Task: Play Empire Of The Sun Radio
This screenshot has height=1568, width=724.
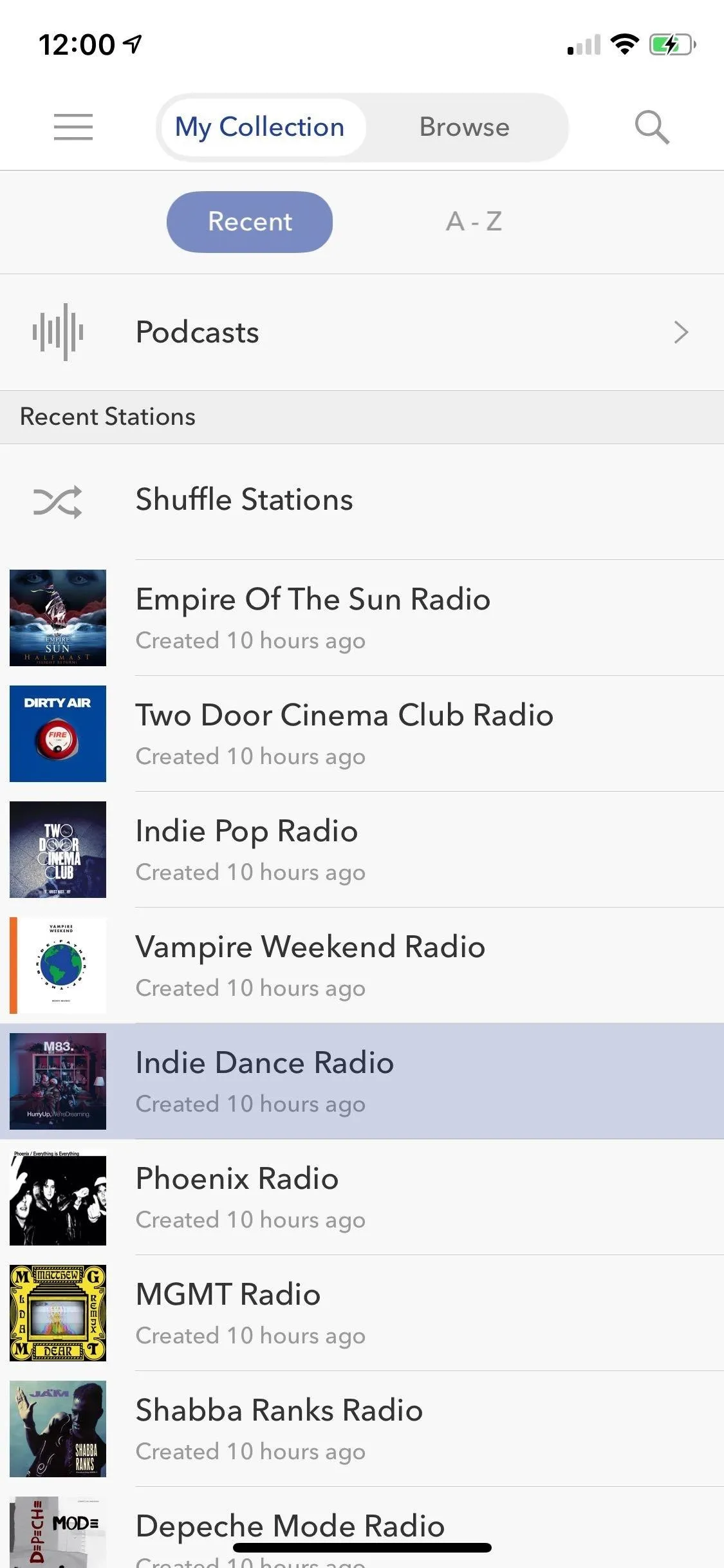Action: pos(362,617)
